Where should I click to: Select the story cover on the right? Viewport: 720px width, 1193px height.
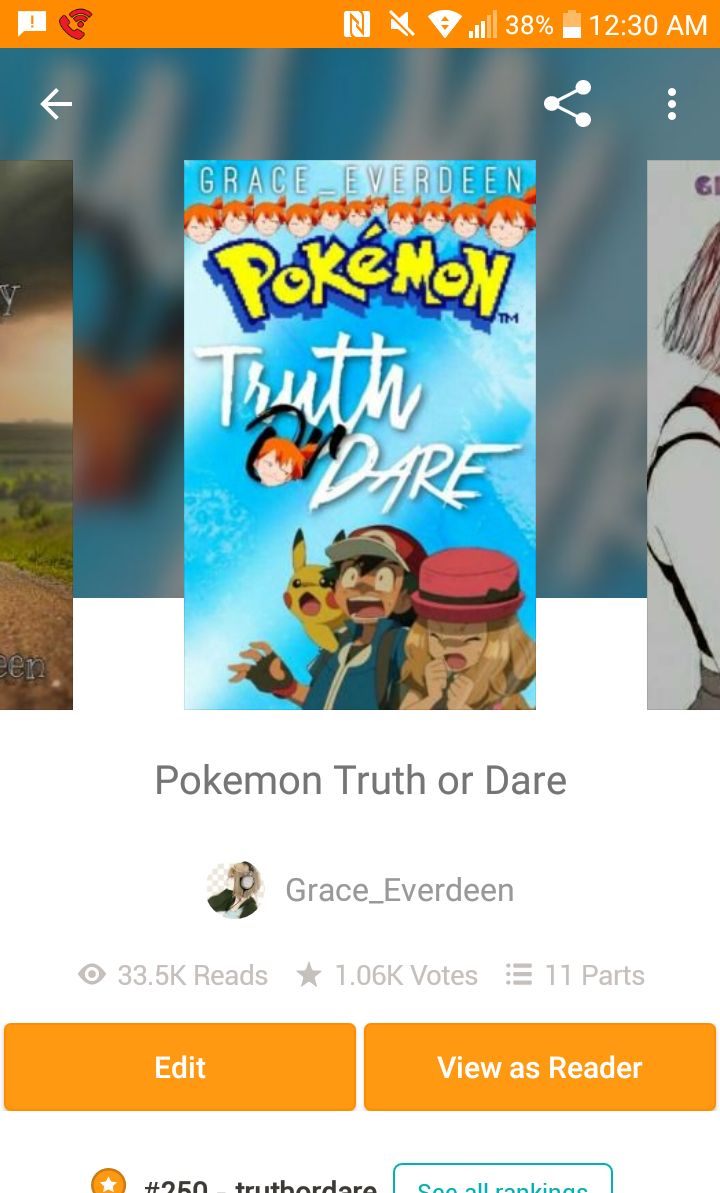[683, 434]
